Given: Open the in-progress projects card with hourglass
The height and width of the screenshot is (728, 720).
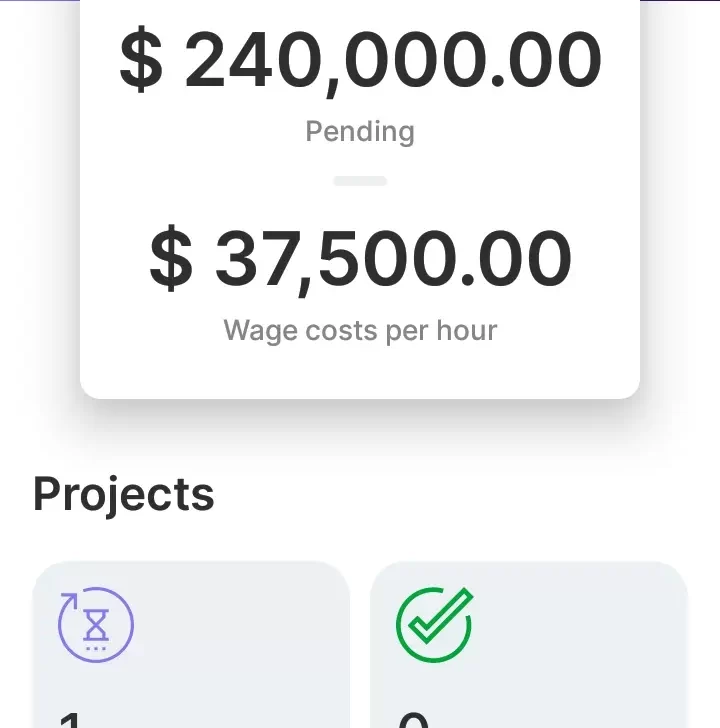Looking at the screenshot, I should click(191, 645).
